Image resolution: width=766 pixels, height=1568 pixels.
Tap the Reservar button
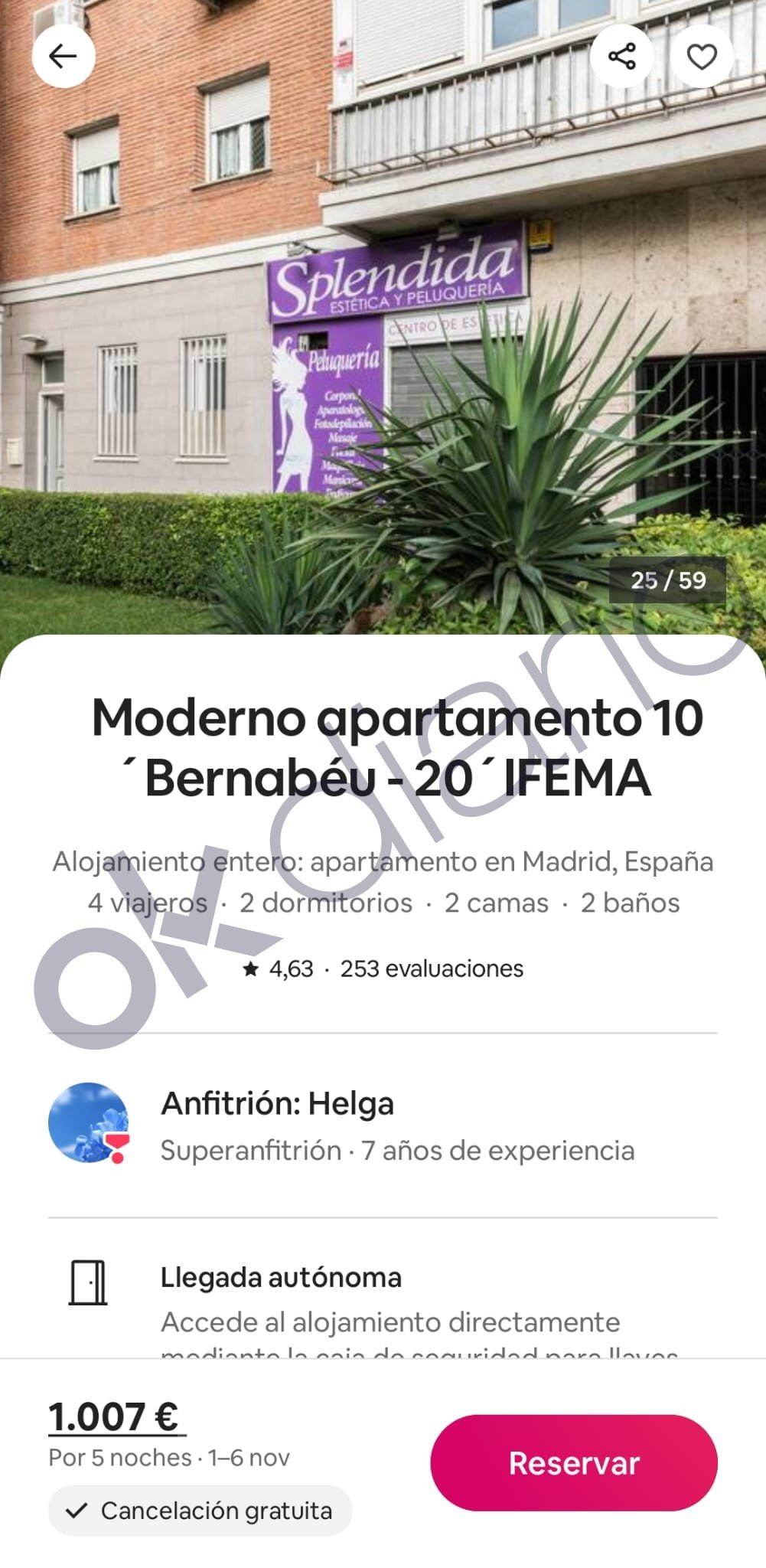click(x=574, y=1462)
